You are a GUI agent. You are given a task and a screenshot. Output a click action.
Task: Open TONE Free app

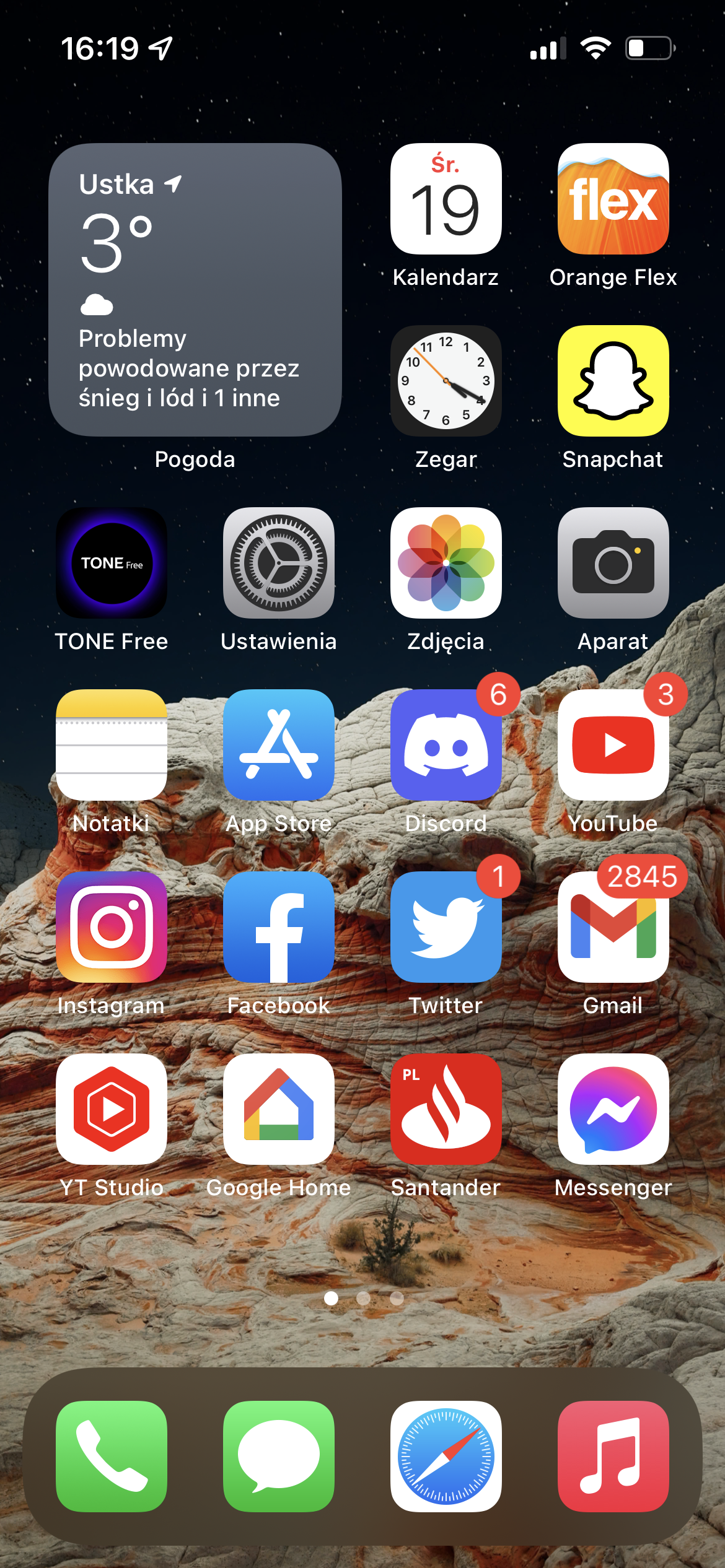coord(112,563)
